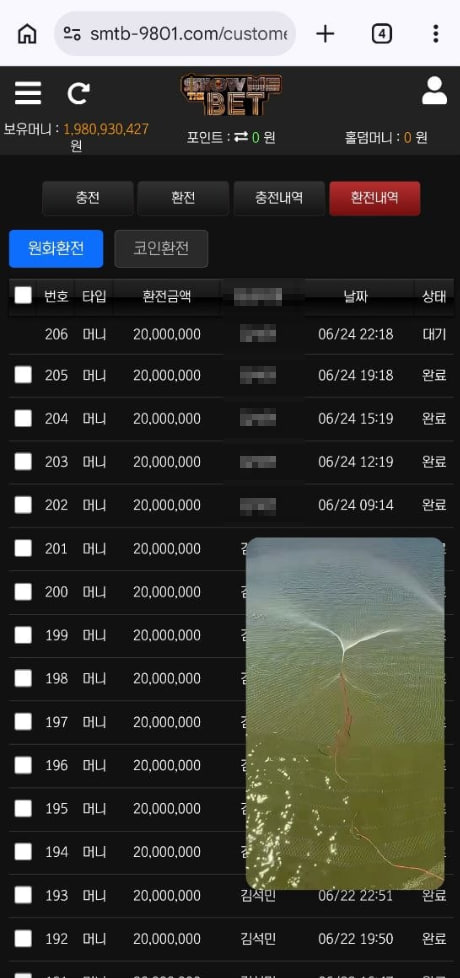This screenshot has height=978, width=460.
Task: Go to browser home page
Action: 27,34
